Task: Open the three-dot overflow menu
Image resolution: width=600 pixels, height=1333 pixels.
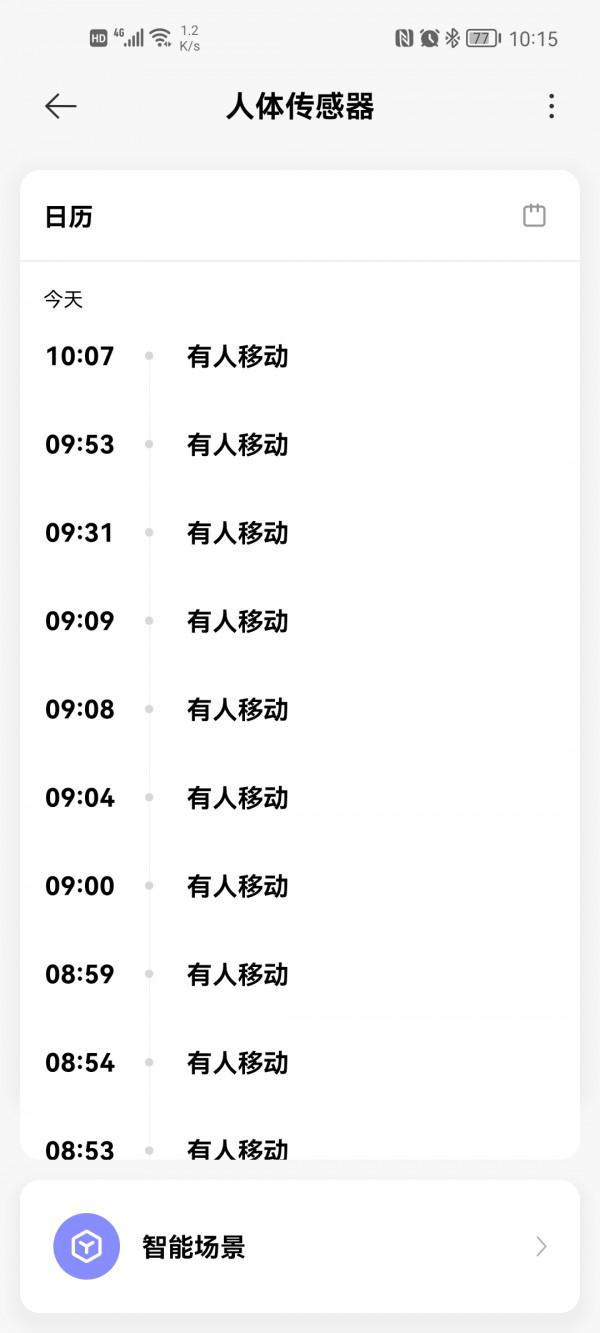Action: click(551, 107)
